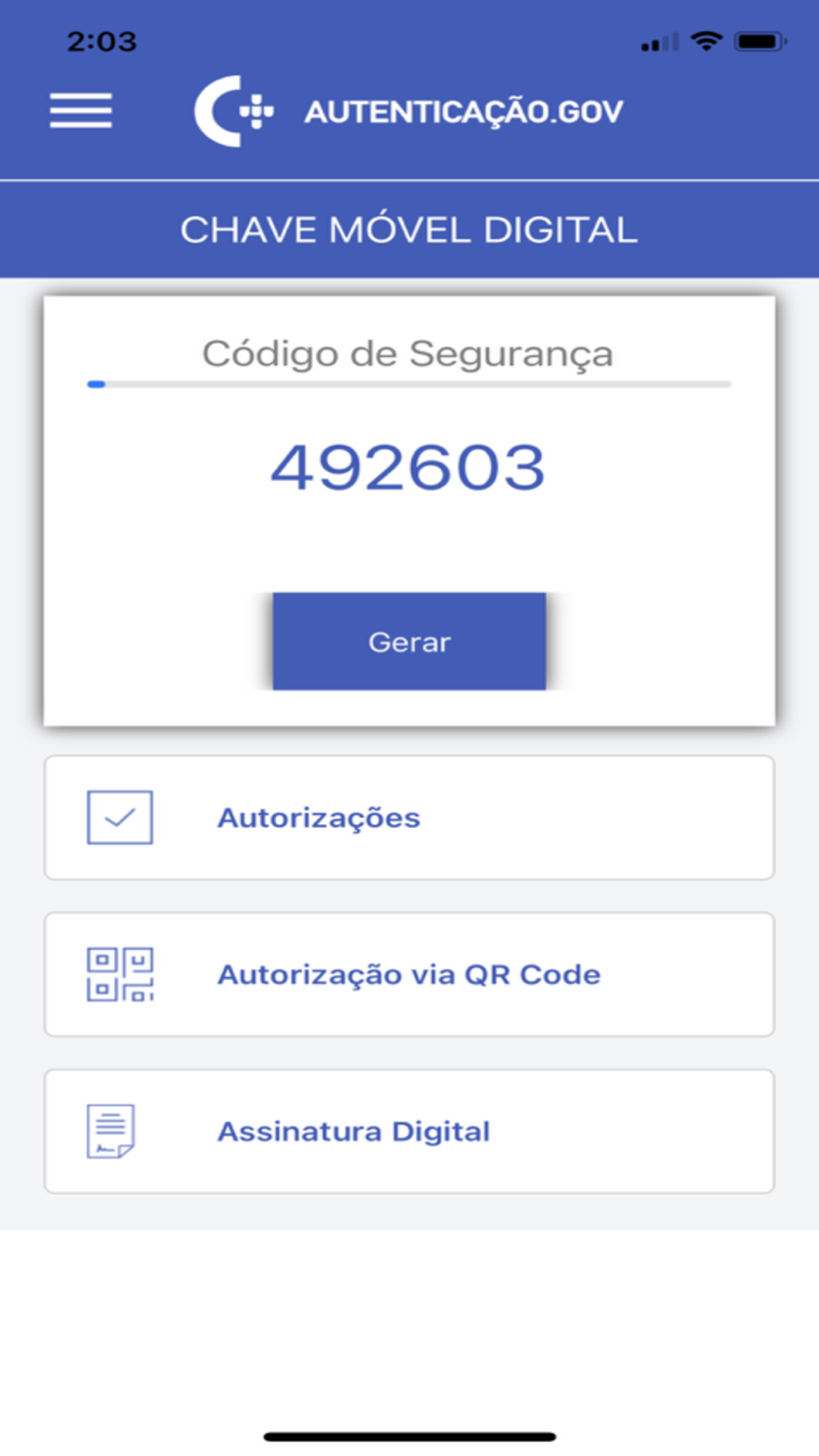Open Assinatura Digital
Screen dimensions: 819x1456
point(409,1131)
